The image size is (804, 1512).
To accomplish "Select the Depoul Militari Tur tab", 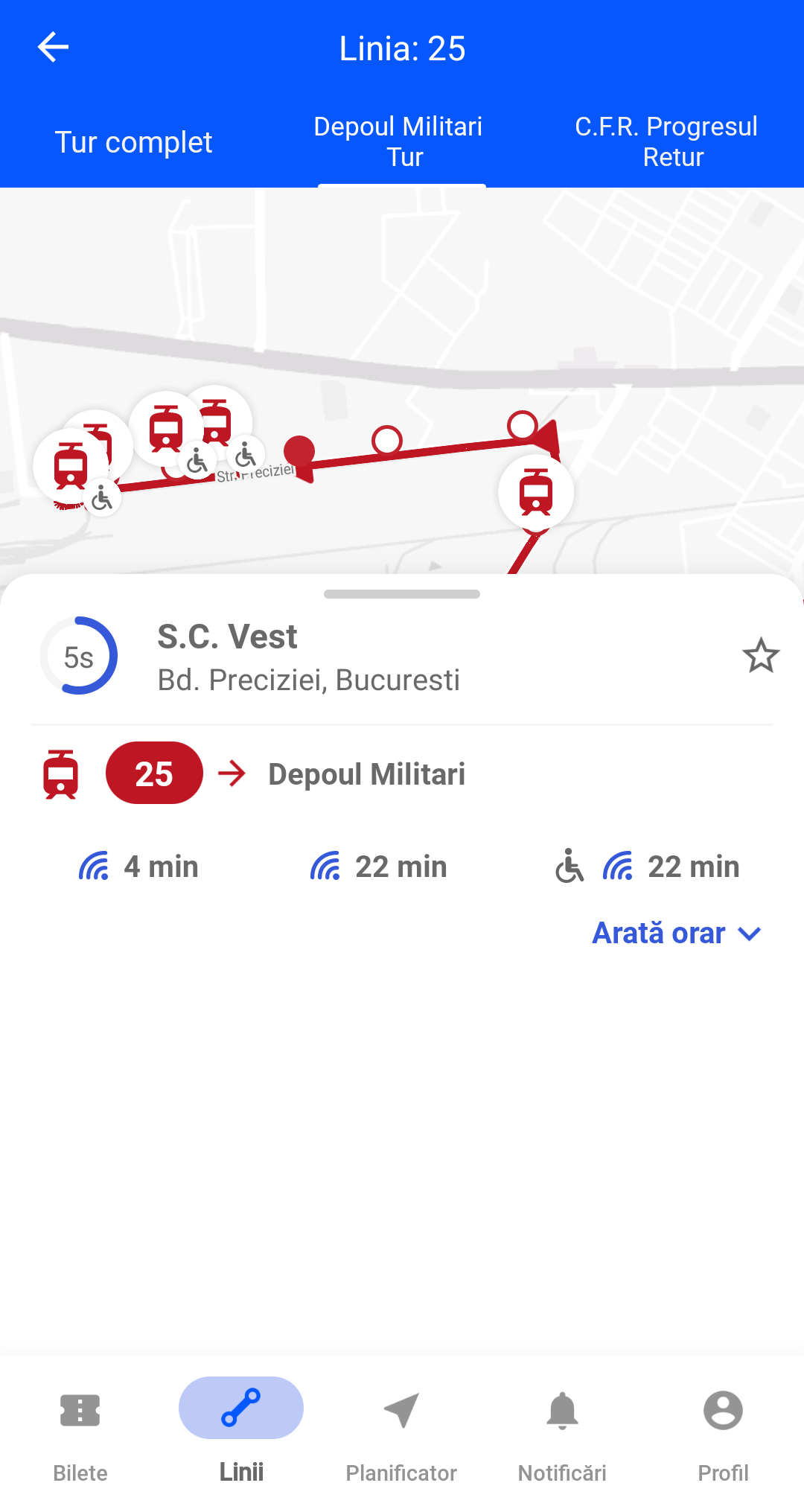I will [x=402, y=142].
